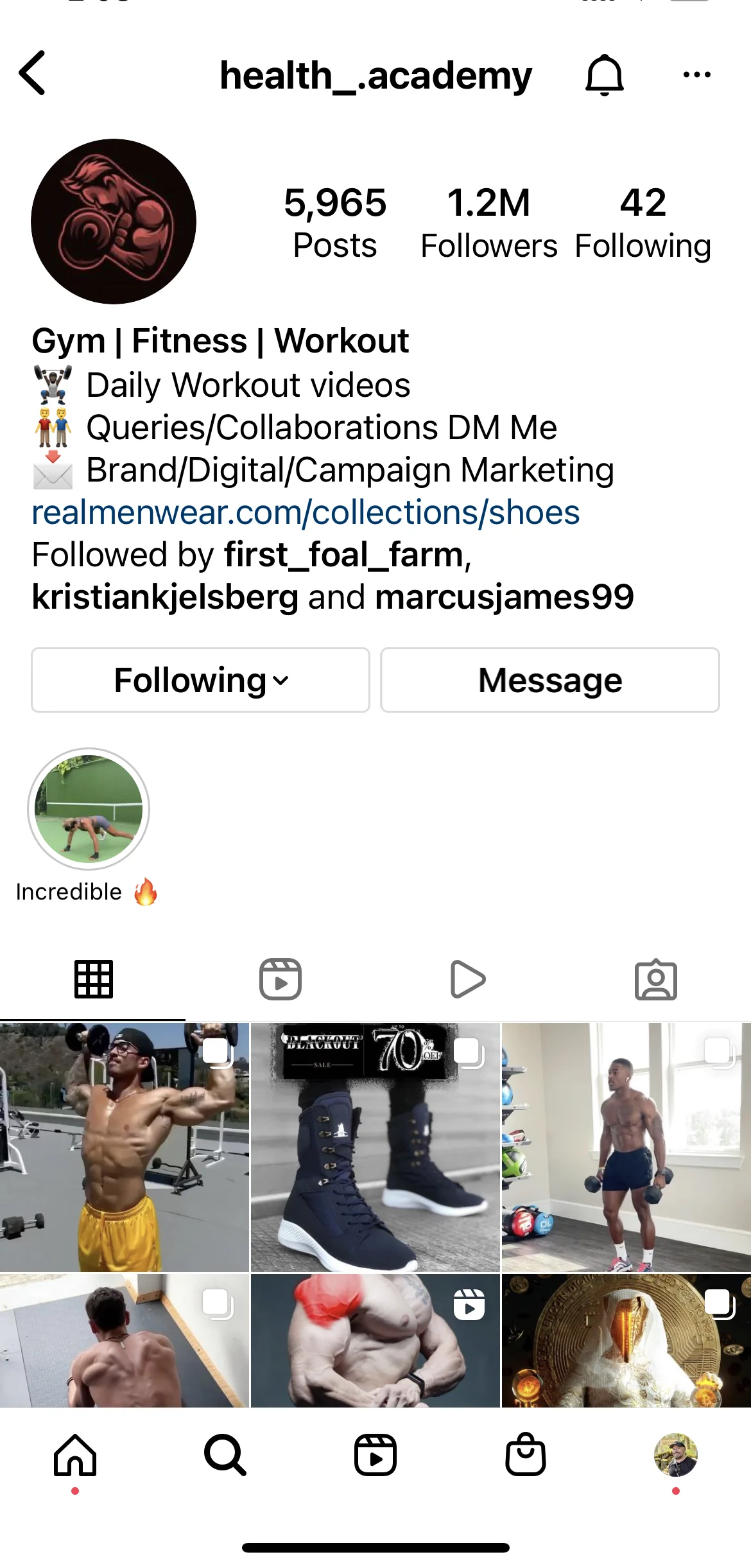Go back using the back arrow

pyautogui.click(x=33, y=74)
